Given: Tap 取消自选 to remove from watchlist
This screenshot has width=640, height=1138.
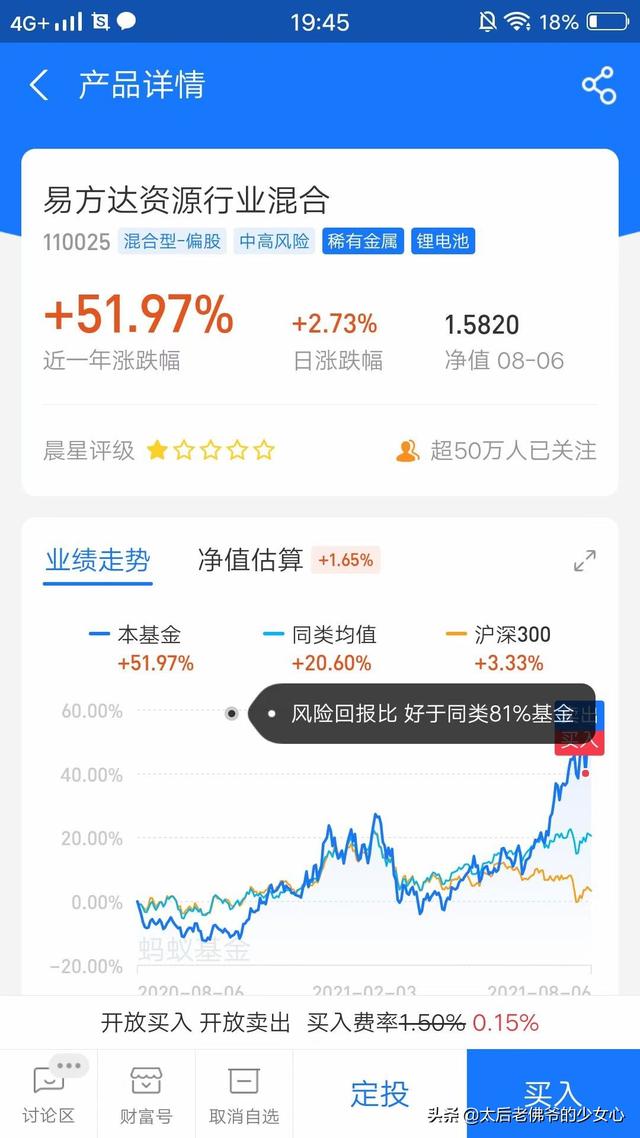Looking at the screenshot, I should click(x=243, y=1094).
